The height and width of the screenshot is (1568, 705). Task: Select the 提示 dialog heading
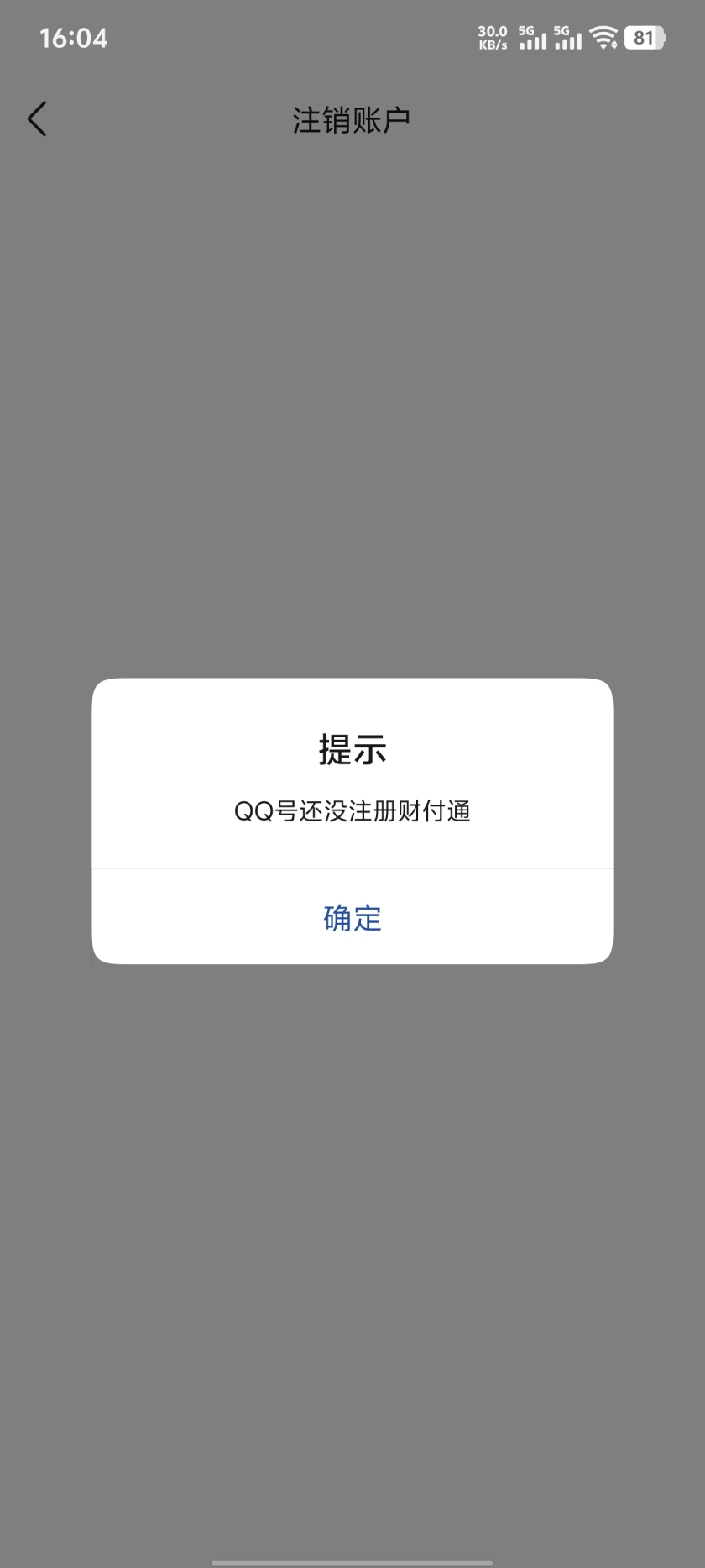tap(352, 752)
